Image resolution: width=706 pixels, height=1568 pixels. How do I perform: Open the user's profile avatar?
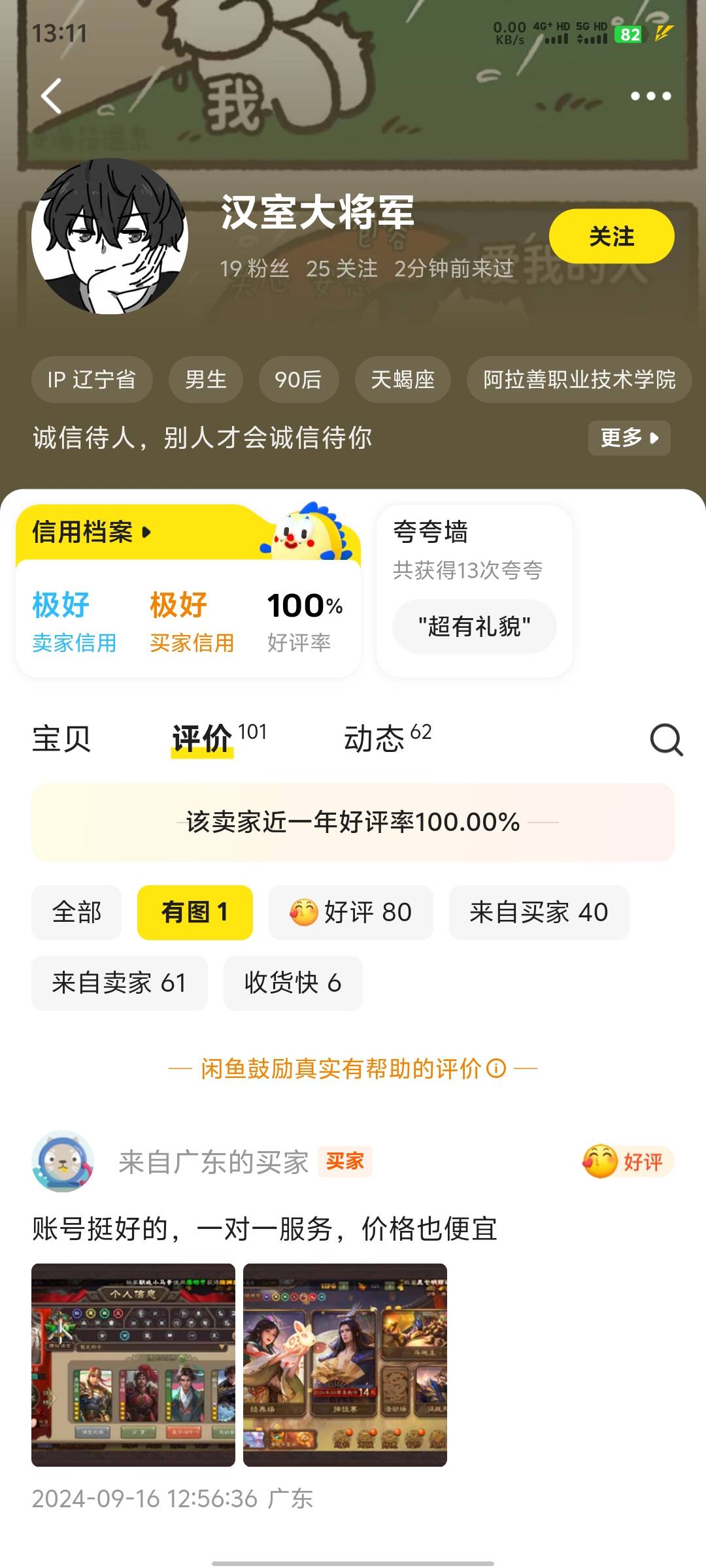[110, 236]
